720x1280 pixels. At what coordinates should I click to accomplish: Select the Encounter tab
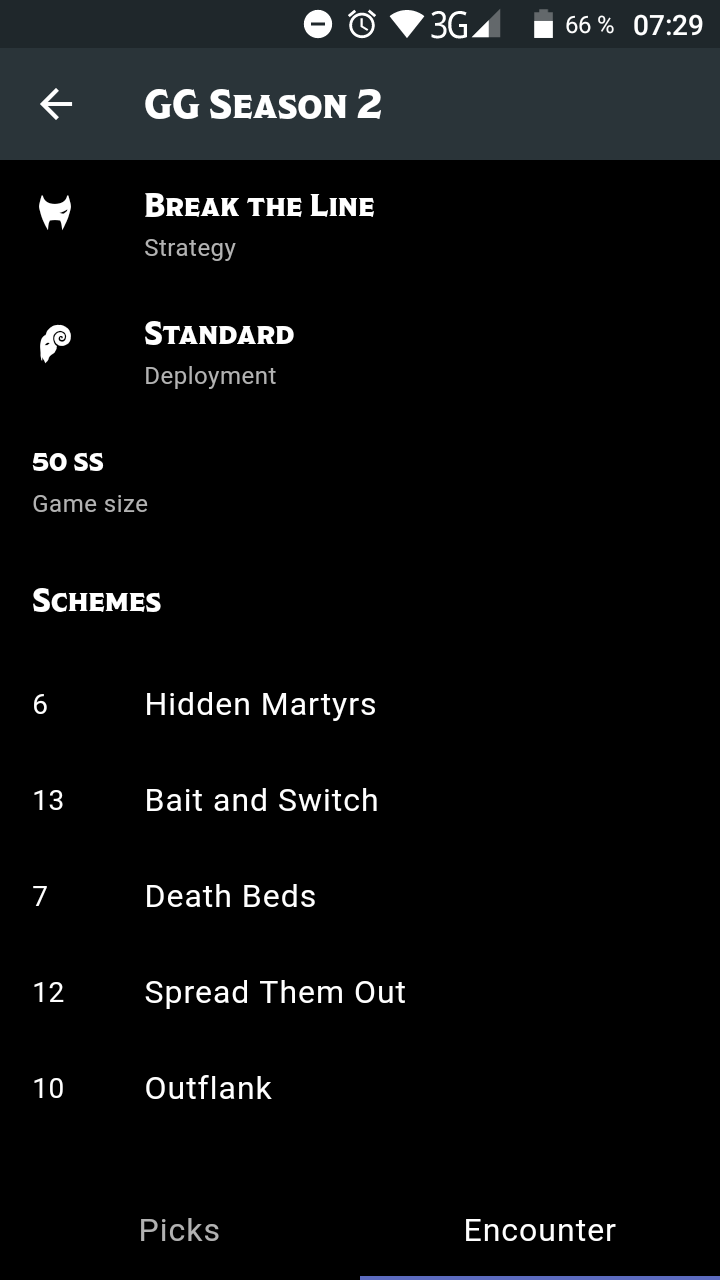coord(540,1230)
